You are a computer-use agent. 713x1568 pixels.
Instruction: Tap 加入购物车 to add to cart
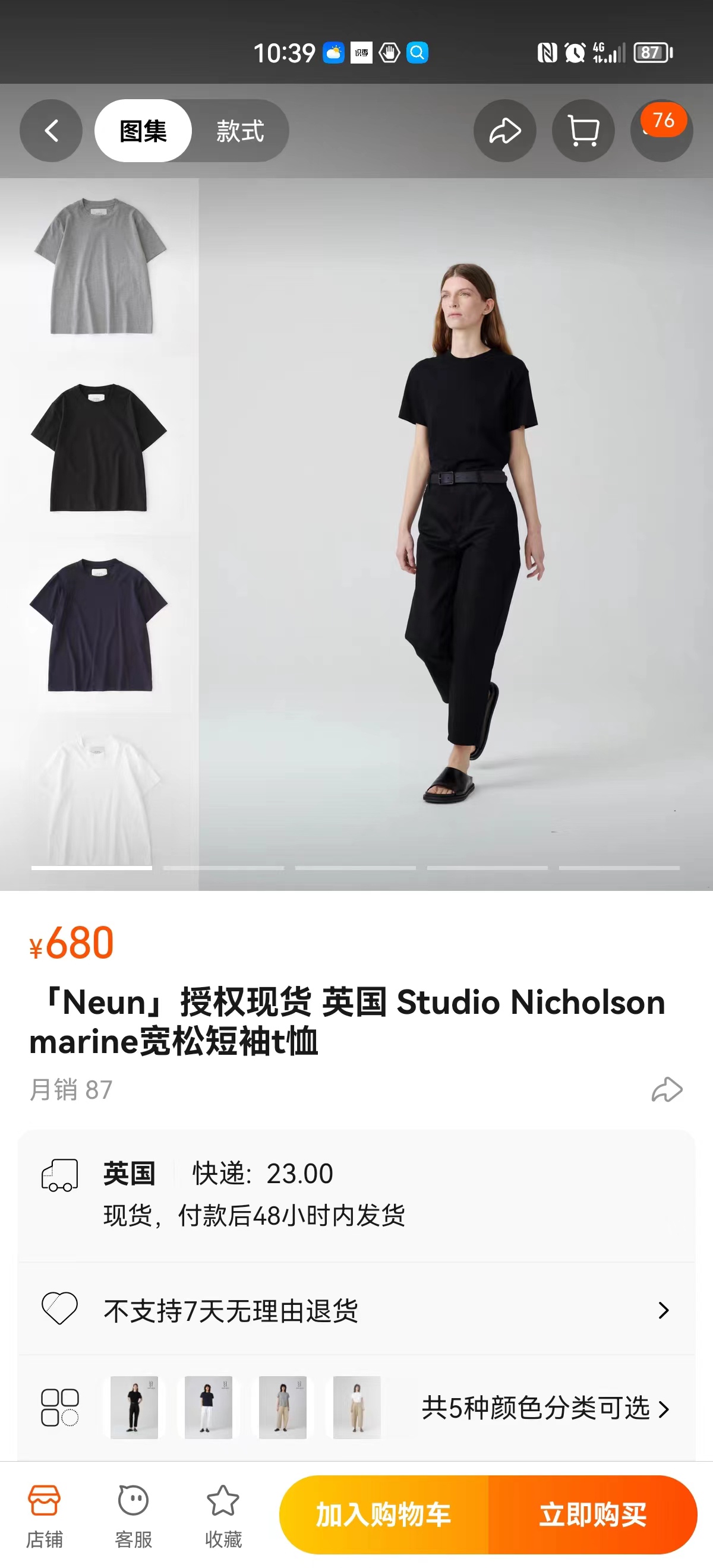(384, 1515)
